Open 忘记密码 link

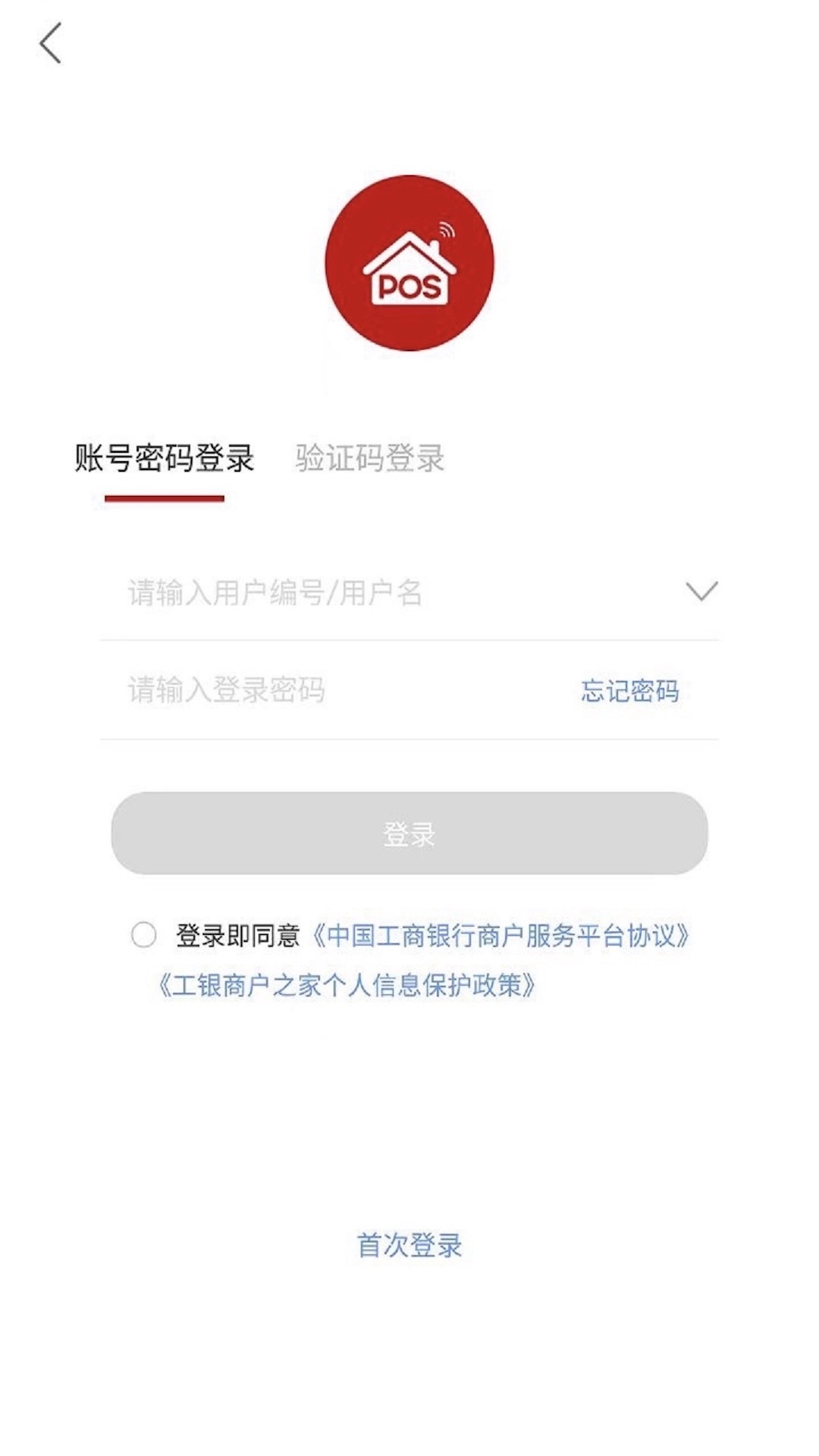pos(629,691)
